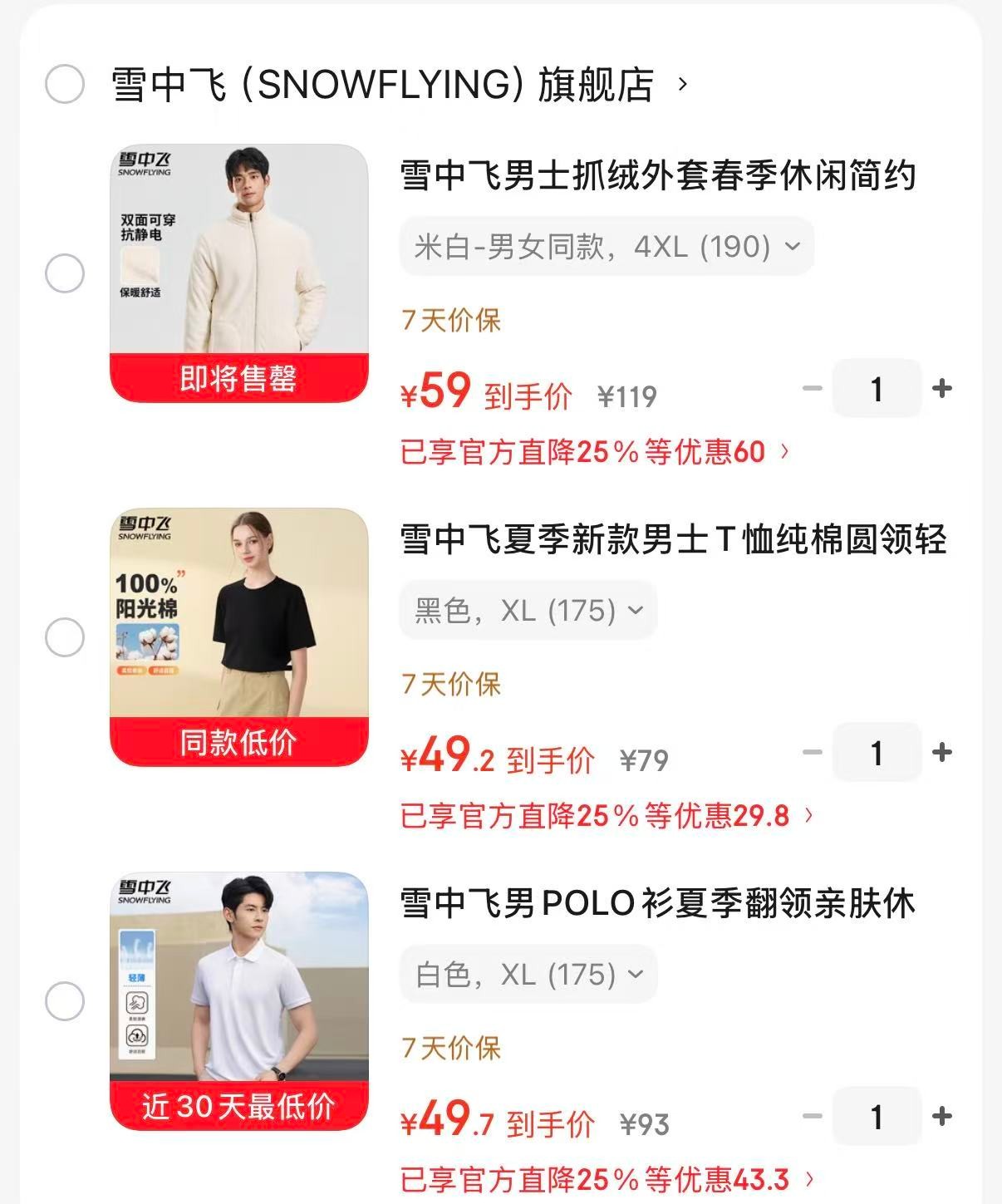Open the fleece jacket product image
Screen dimensions: 1002x1204
tap(238, 273)
